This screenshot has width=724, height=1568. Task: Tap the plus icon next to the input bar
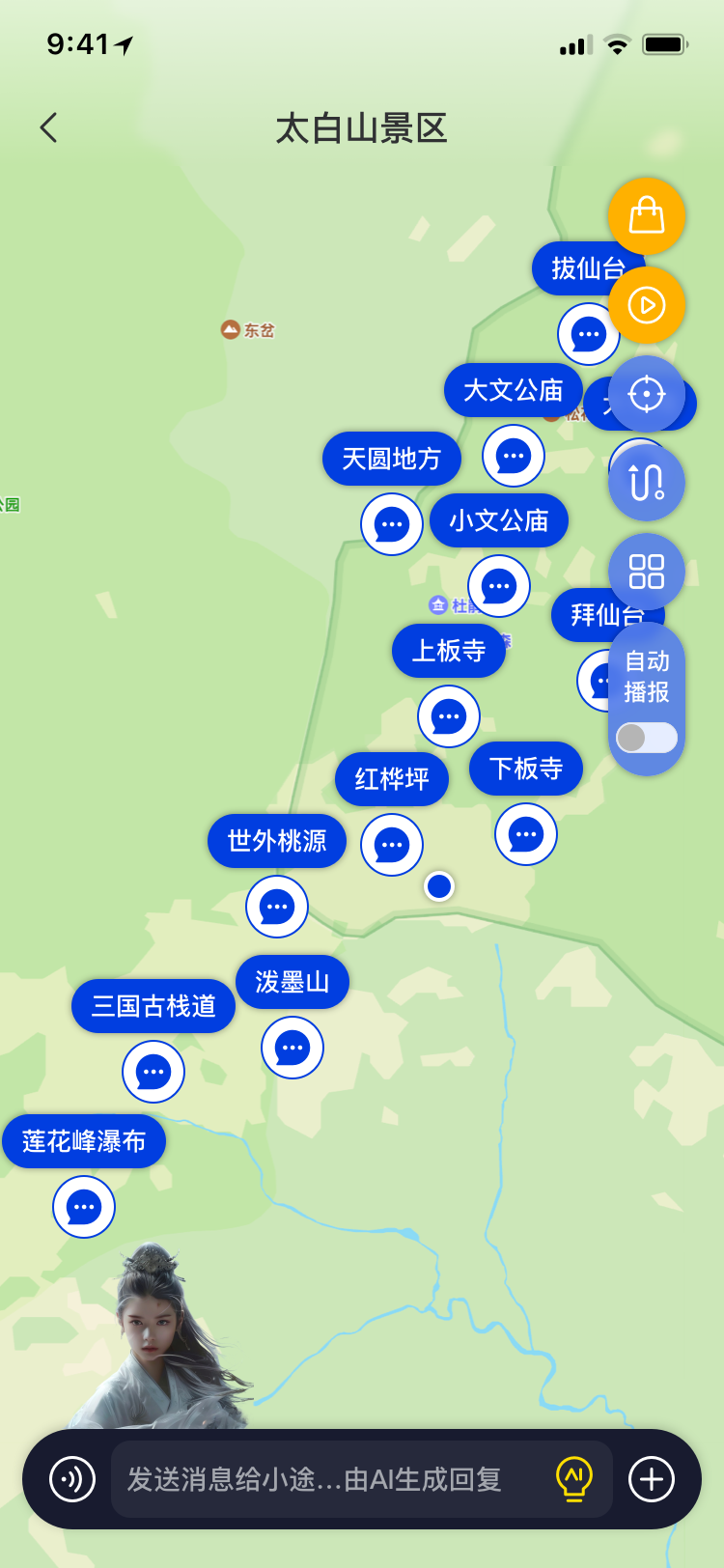(x=653, y=1479)
